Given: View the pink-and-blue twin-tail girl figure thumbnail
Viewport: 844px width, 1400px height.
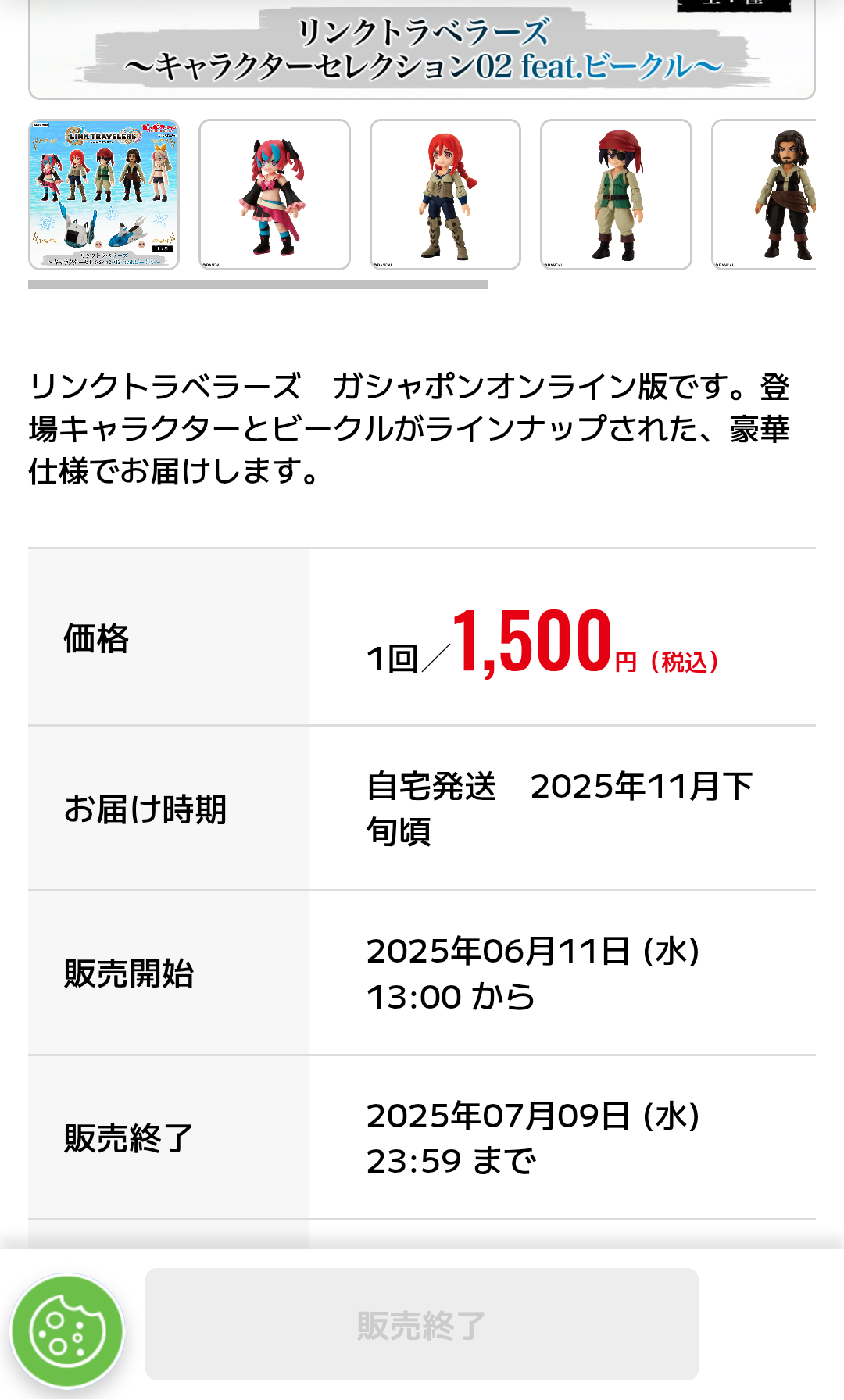Looking at the screenshot, I should (x=274, y=195).
